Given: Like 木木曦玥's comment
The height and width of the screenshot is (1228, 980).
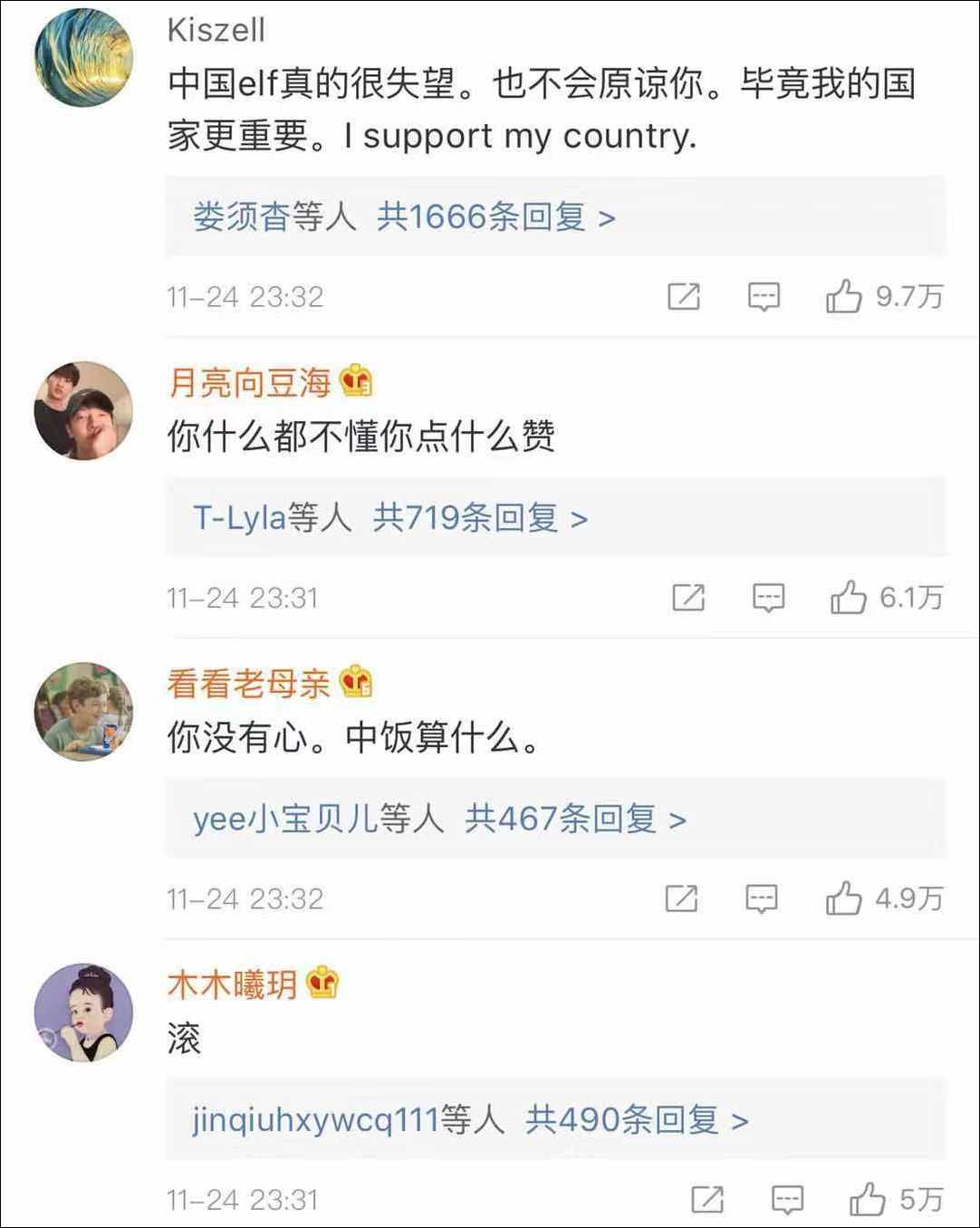Looking at the screenshot, I should click(x=868, y=1200).
